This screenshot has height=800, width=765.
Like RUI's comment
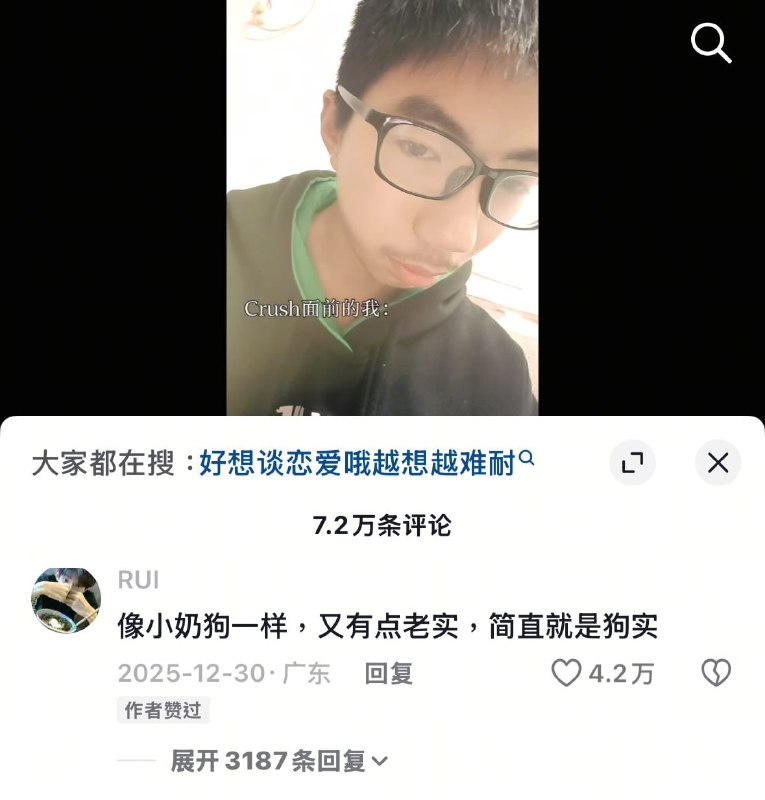pyautogui.click(x=567, y=673)
